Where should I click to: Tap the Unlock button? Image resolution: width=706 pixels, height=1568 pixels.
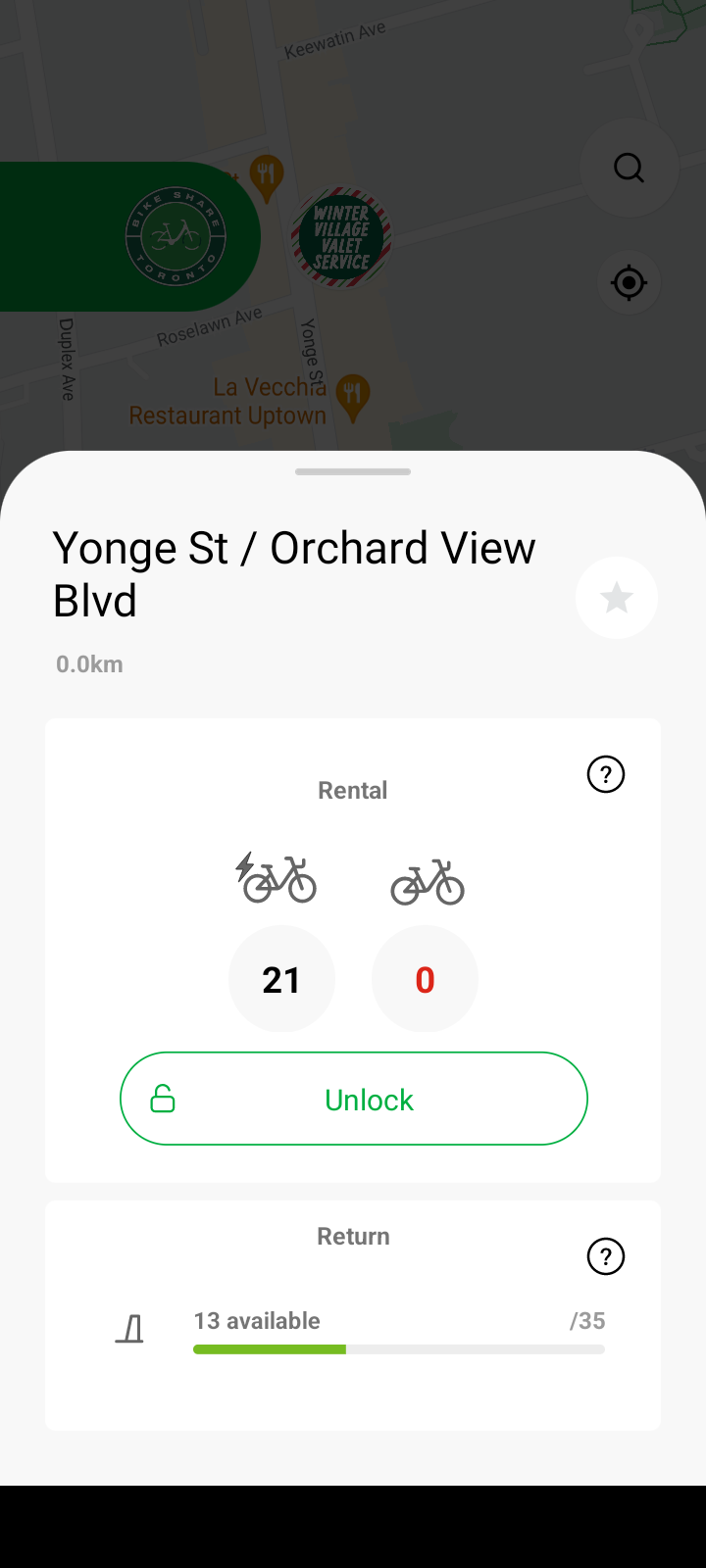click(x=353, y=1099)
